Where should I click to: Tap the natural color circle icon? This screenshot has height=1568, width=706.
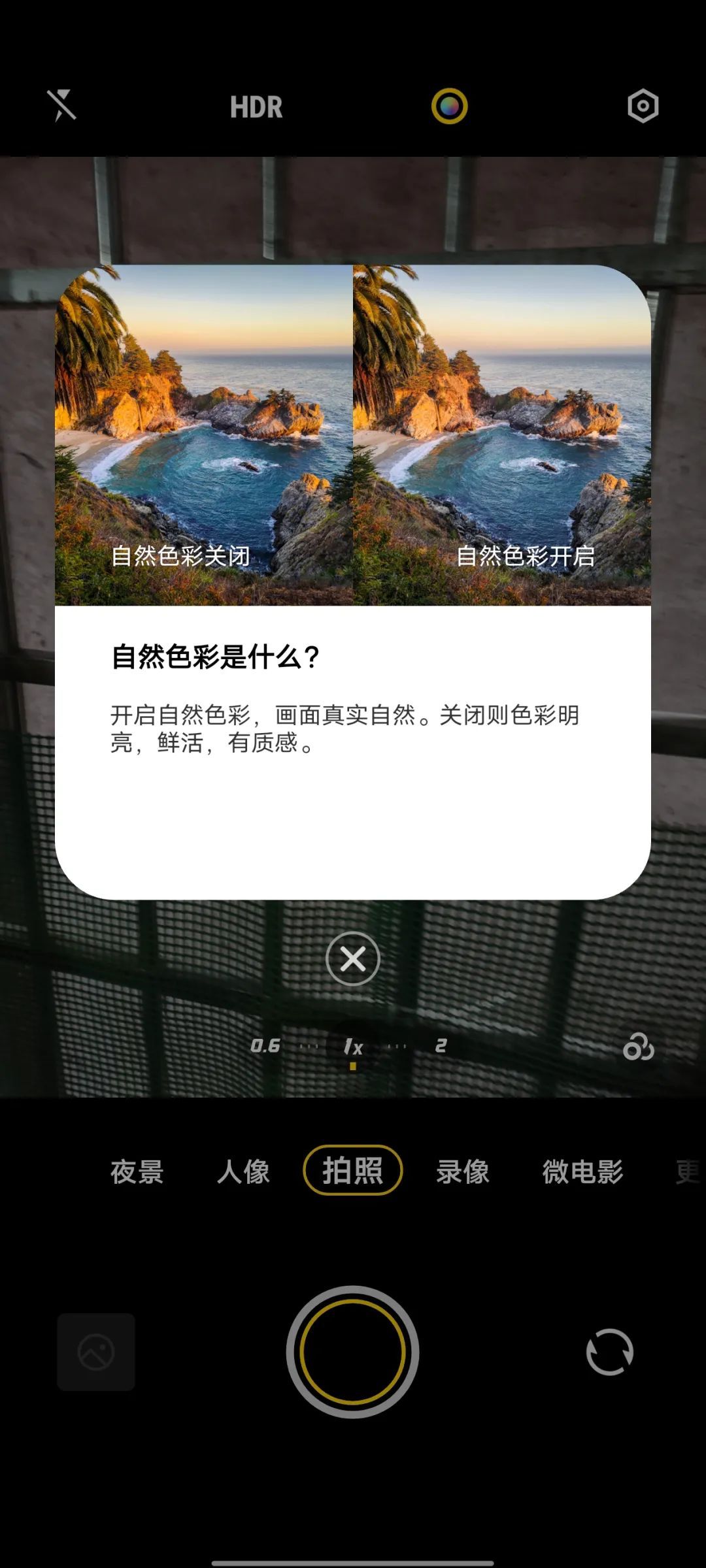click(449, 106)
